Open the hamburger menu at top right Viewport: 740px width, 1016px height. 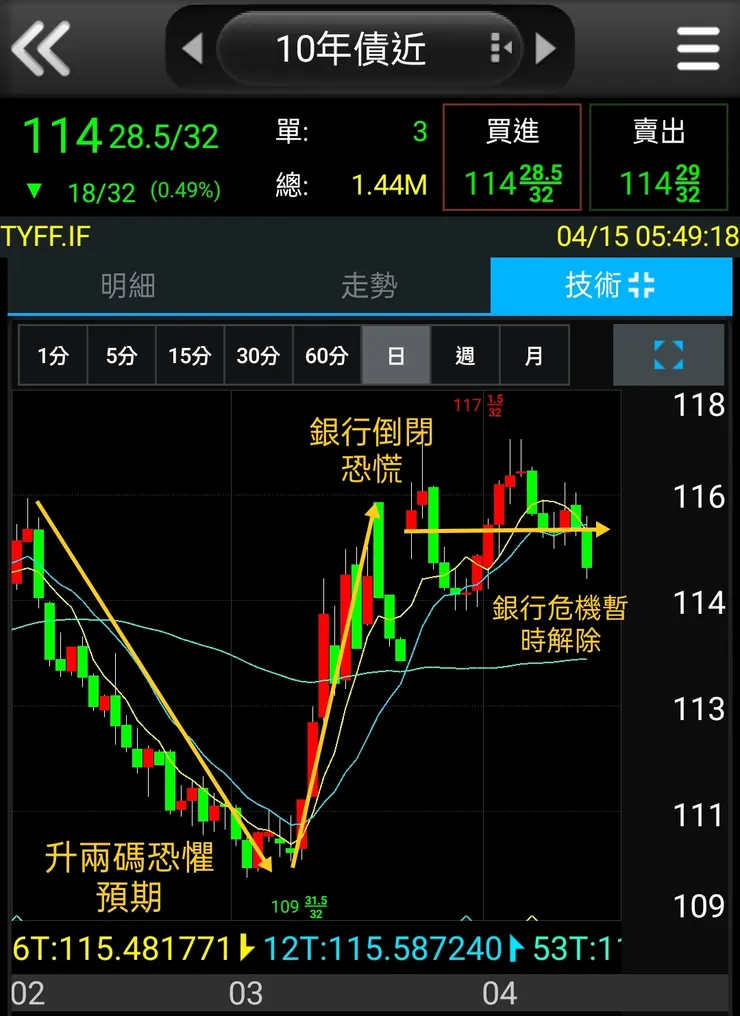tap(698, 47)
